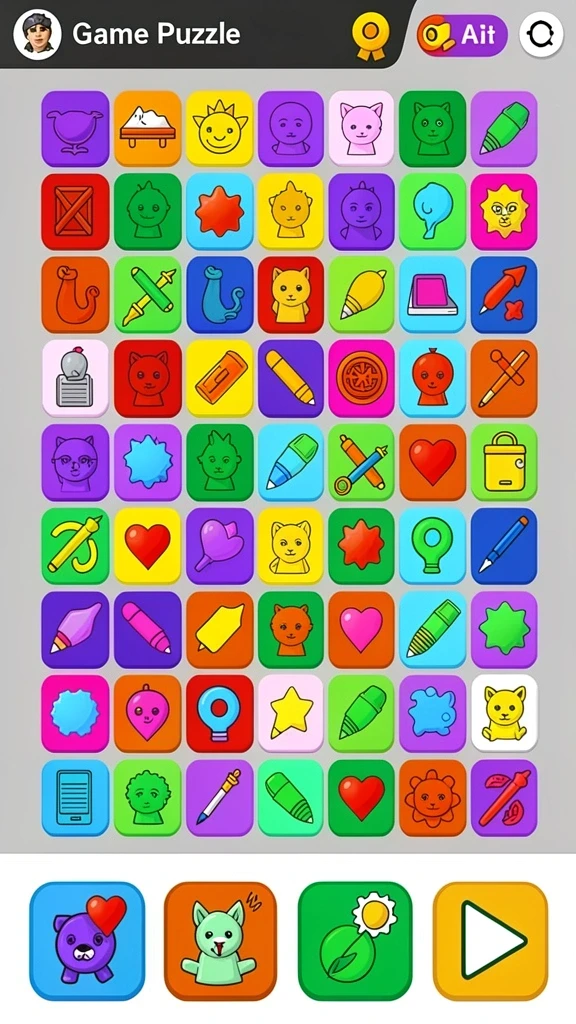
Task: Tap the yellow star tile
Action: click(291, 712)
